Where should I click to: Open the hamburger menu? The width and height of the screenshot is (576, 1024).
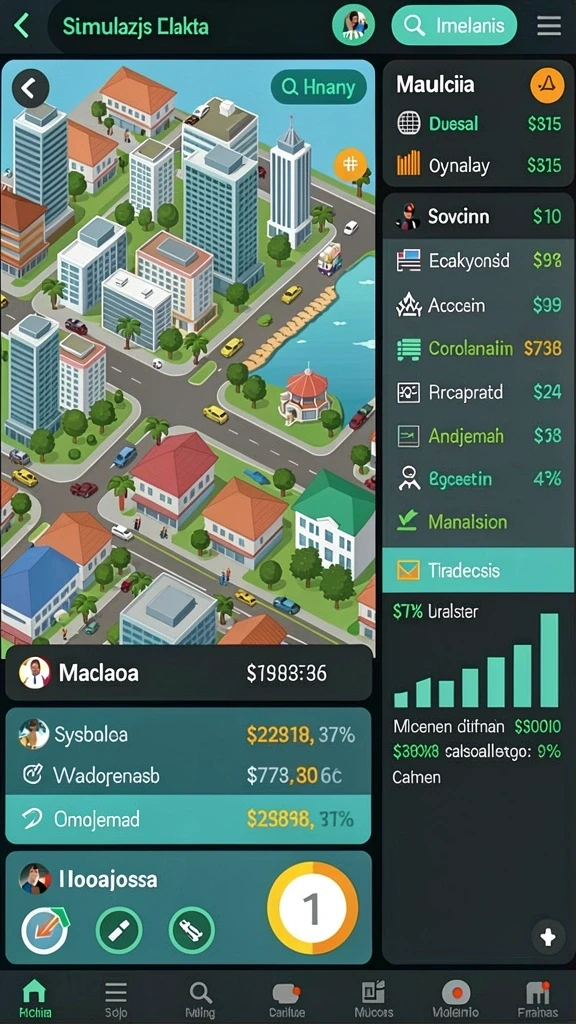pyautogui.click(x=549, y=26)
